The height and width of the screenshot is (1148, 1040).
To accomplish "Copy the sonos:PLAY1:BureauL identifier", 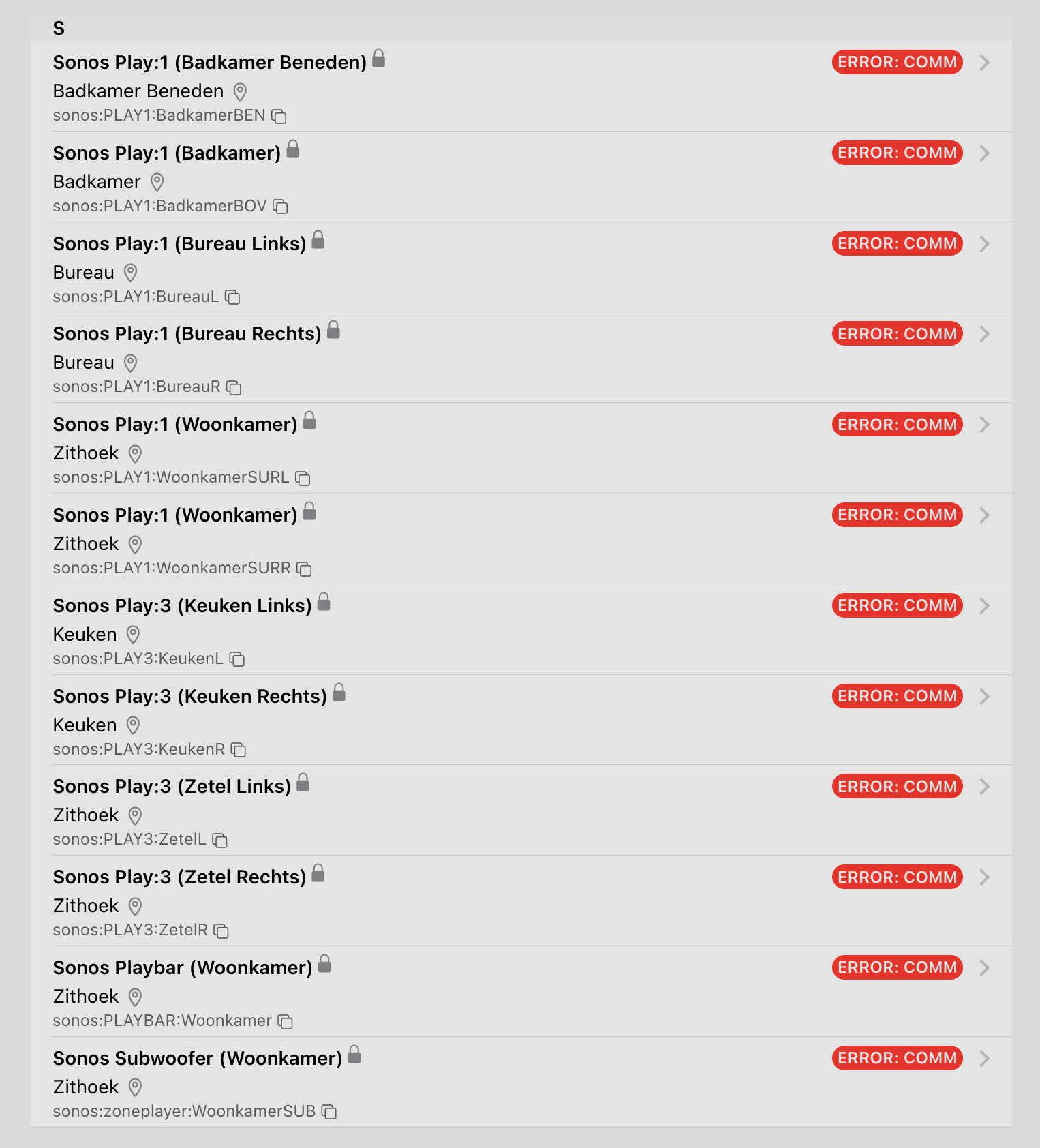I will pyautogui.click(x=232, y=297).
